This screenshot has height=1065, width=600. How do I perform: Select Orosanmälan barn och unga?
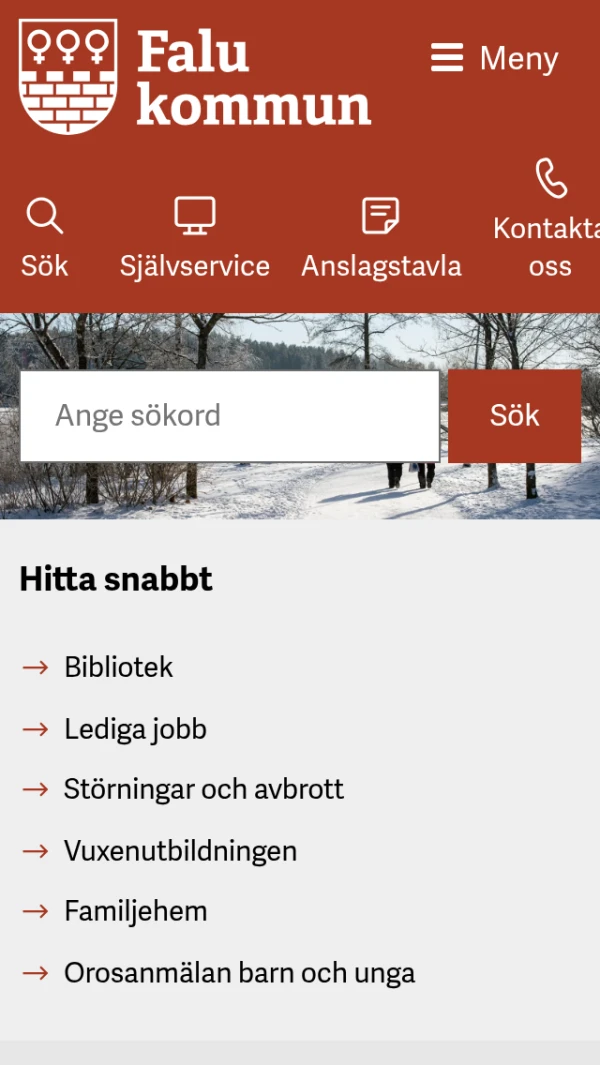click(239, 973)
